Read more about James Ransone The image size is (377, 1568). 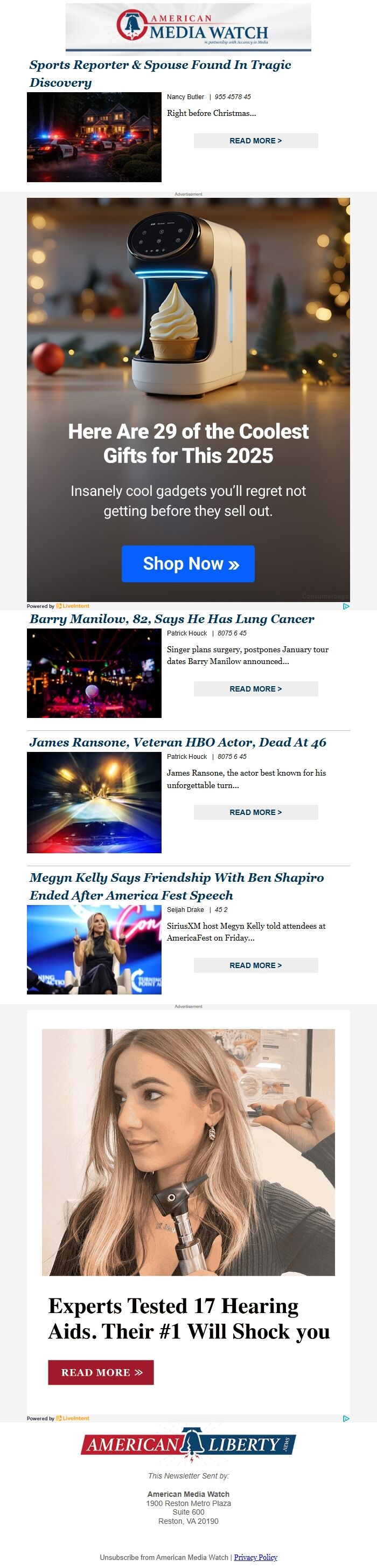[x=255, y=813]
